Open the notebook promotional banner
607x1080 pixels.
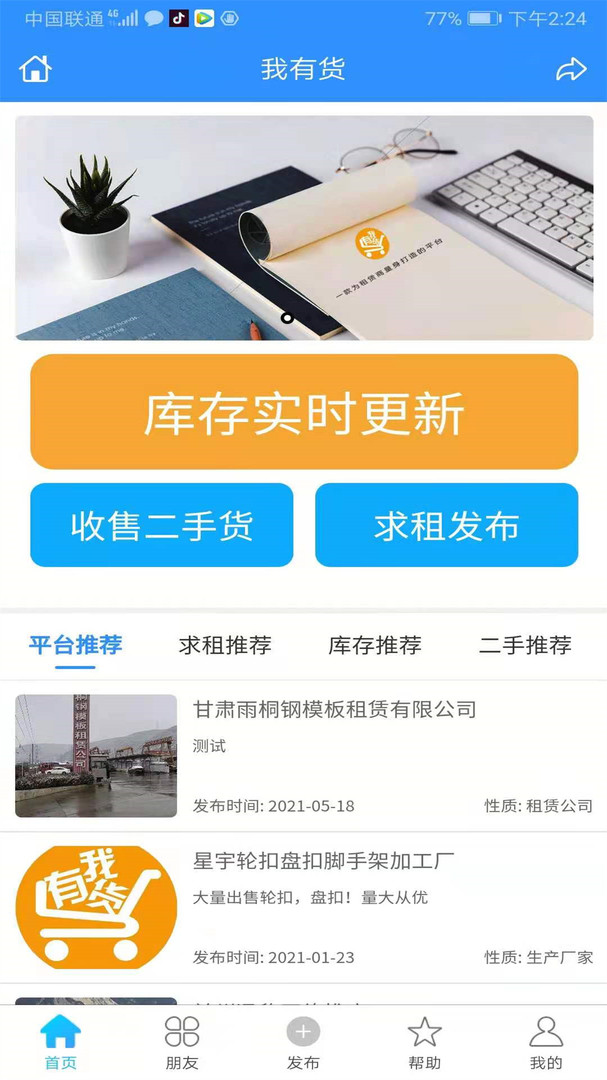pyautogui.click(x=304, y=228)
